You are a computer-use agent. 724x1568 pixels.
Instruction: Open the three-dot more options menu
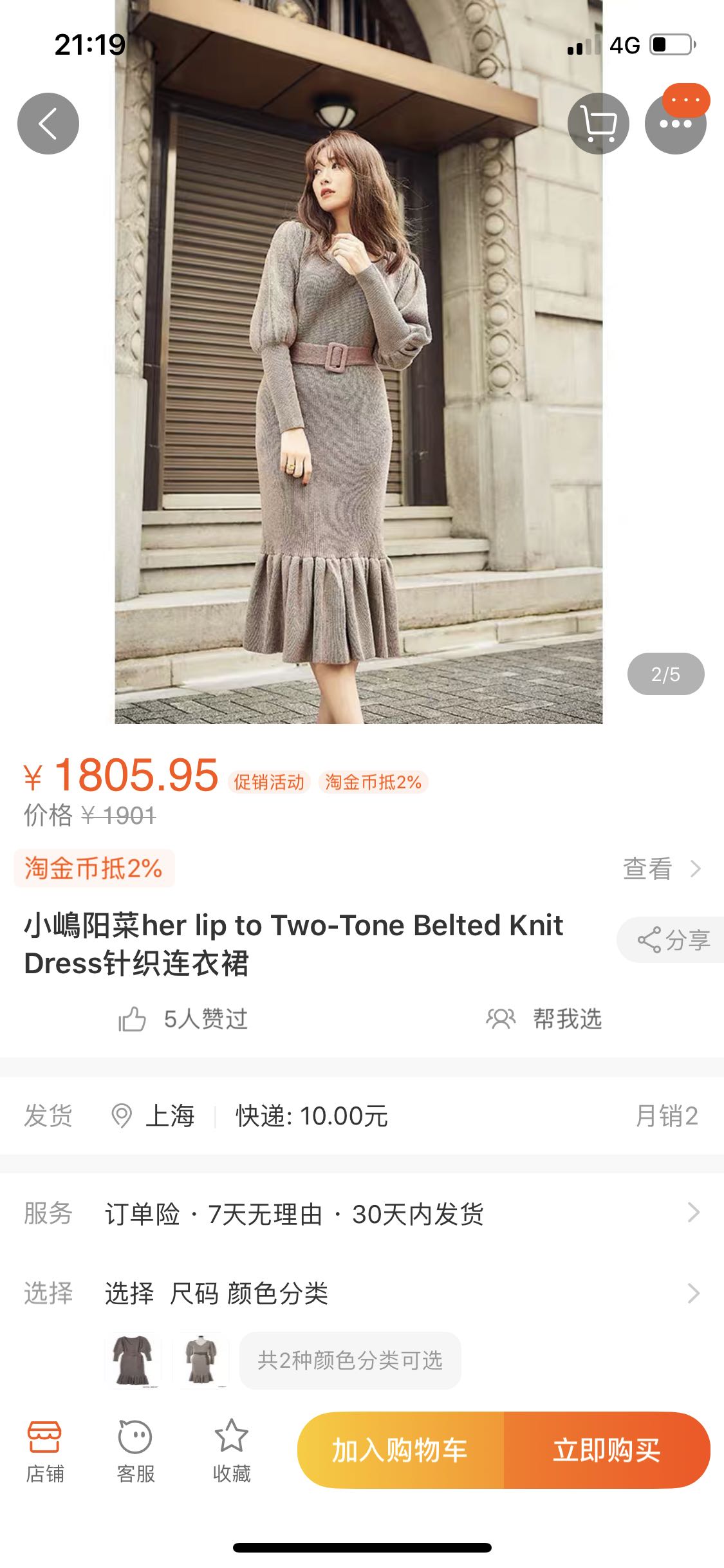[675, 124]
